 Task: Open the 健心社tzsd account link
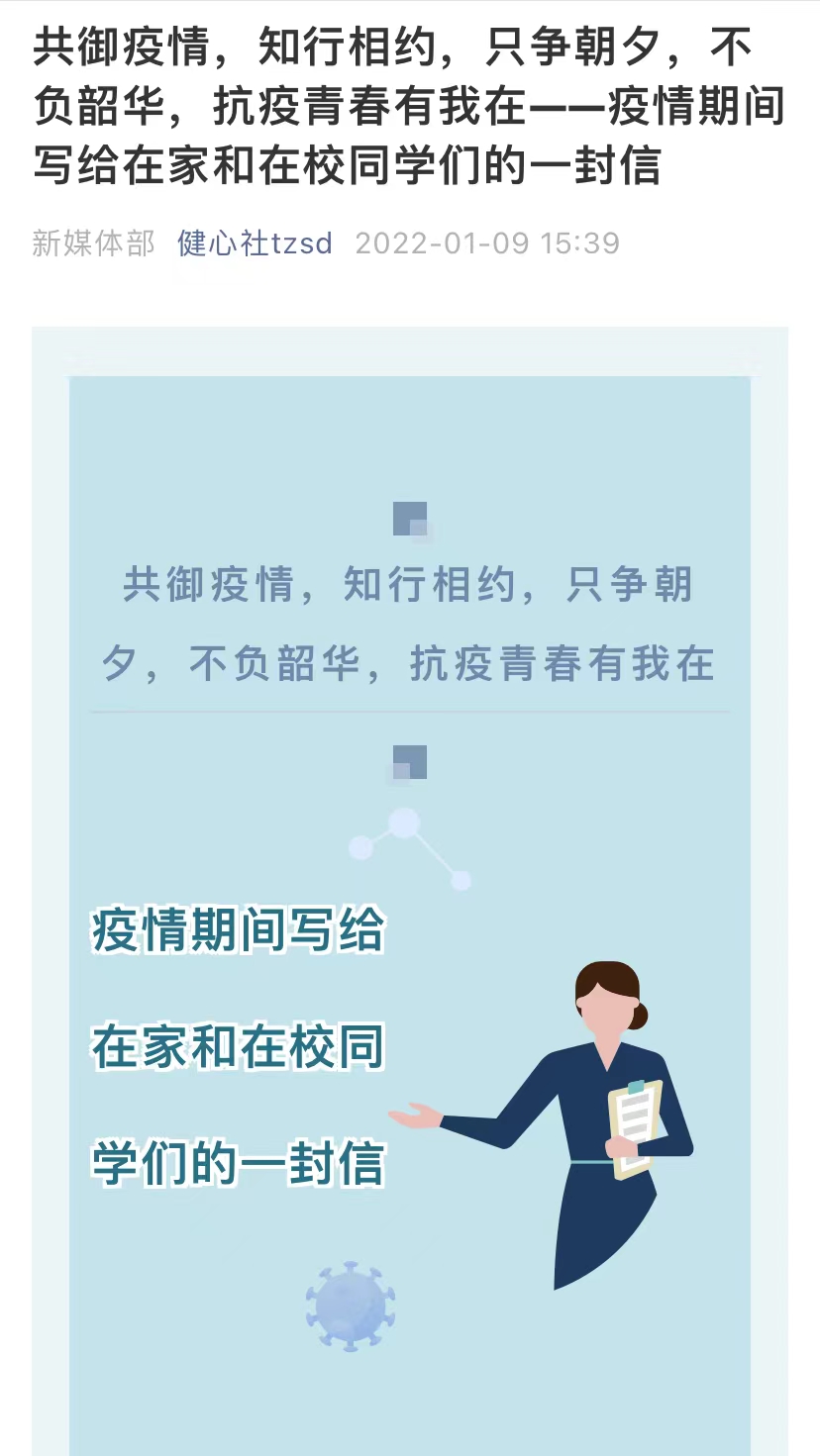pyautogui.click(x=255, y=243)
